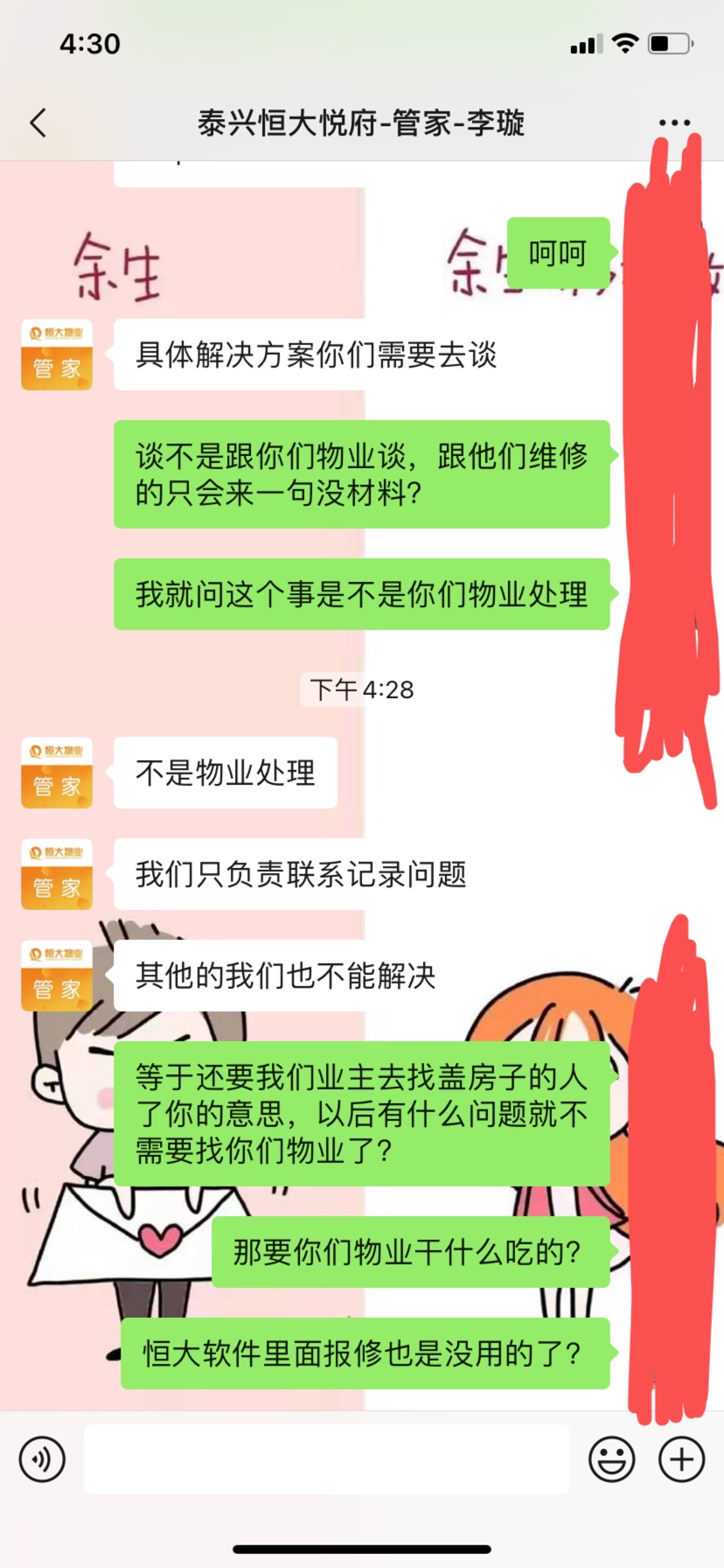The image size is (724, 1568).
Task: Tap the butler avatar beside 具体解决方案你们需要去谈
Action: click(57, 354)
